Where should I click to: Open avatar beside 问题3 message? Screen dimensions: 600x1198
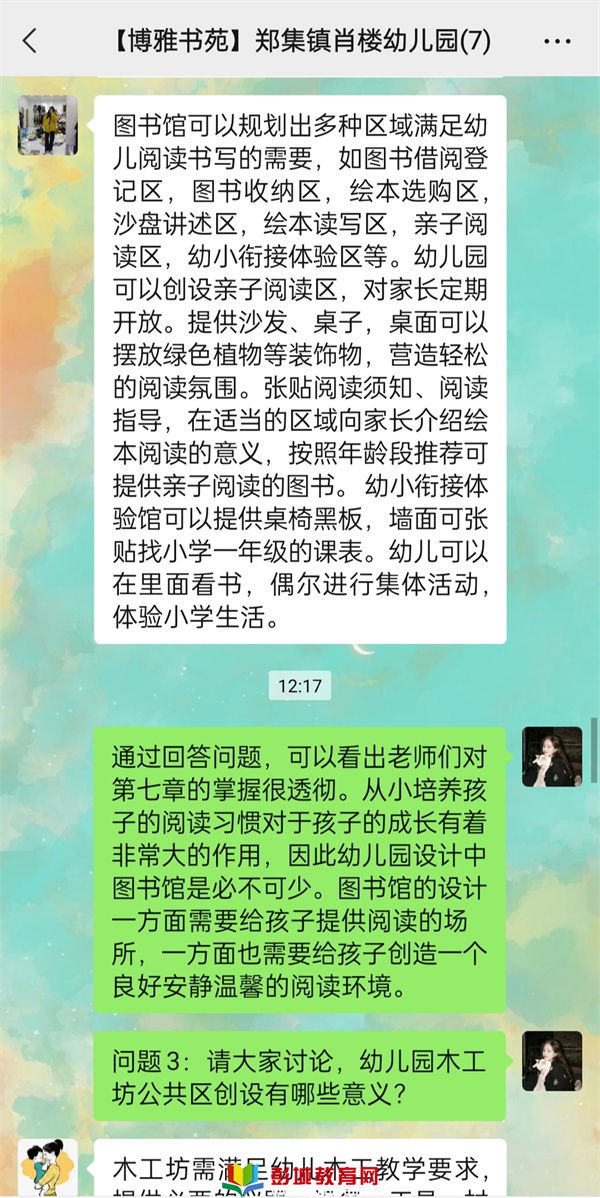pyautogui.click(x=551, y=1060)
